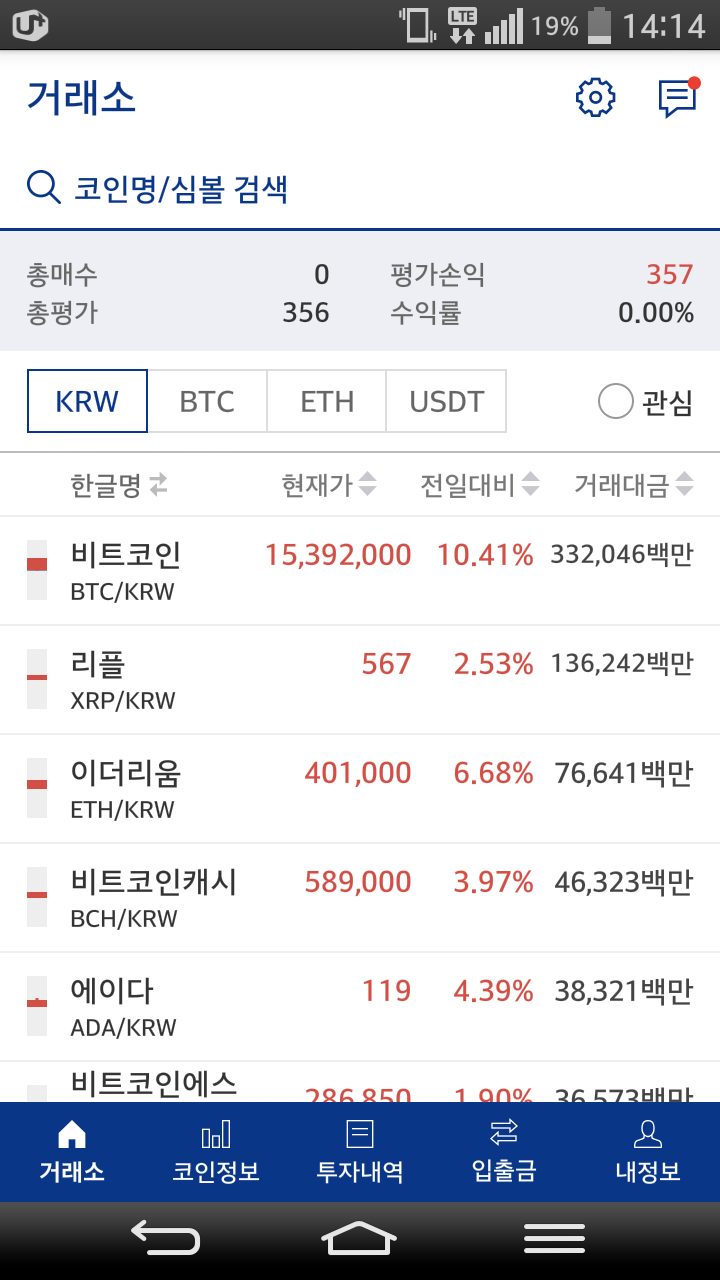Sort the list by 전일대비

tap(479, 485)
